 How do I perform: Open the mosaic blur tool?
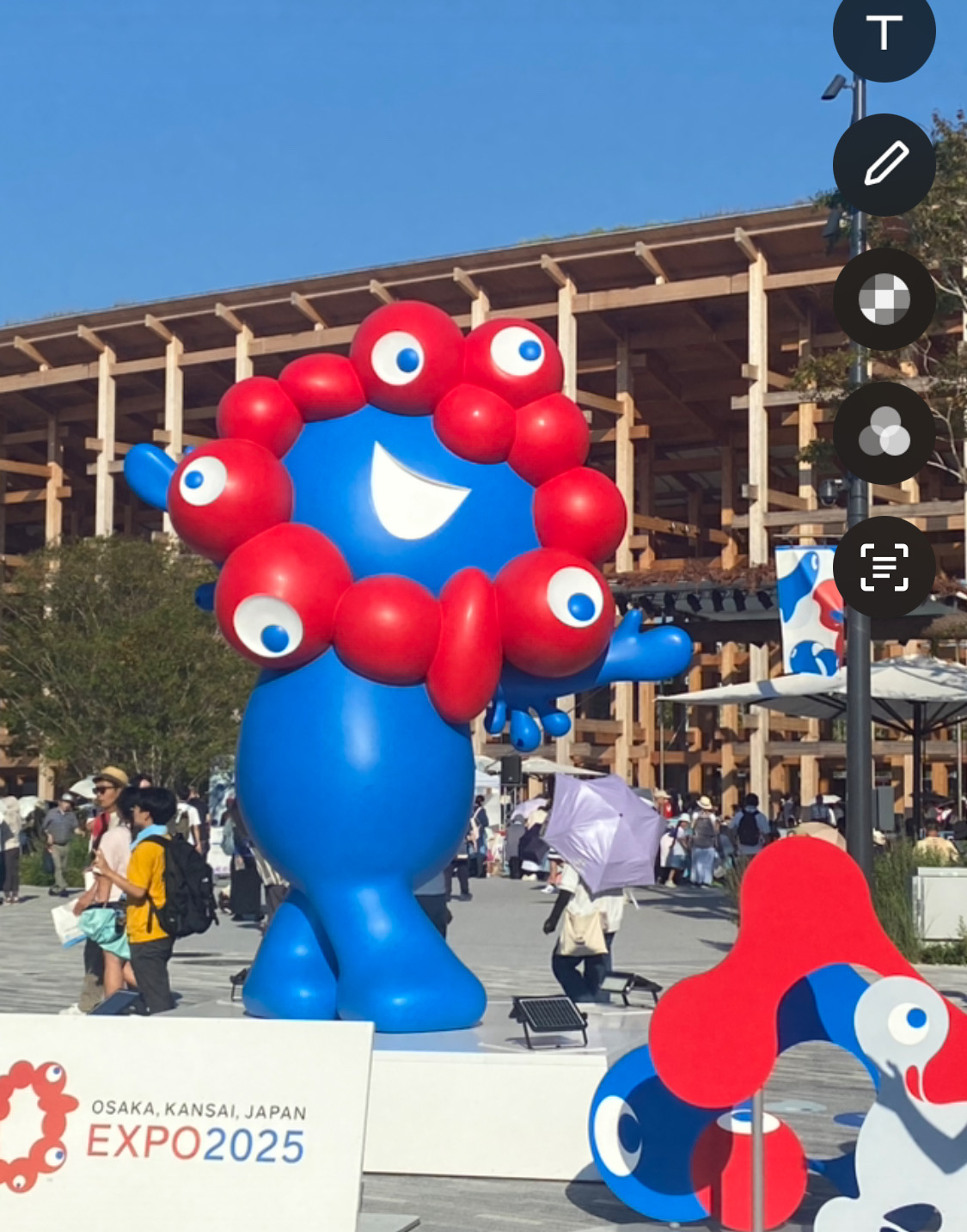point(884,298)
